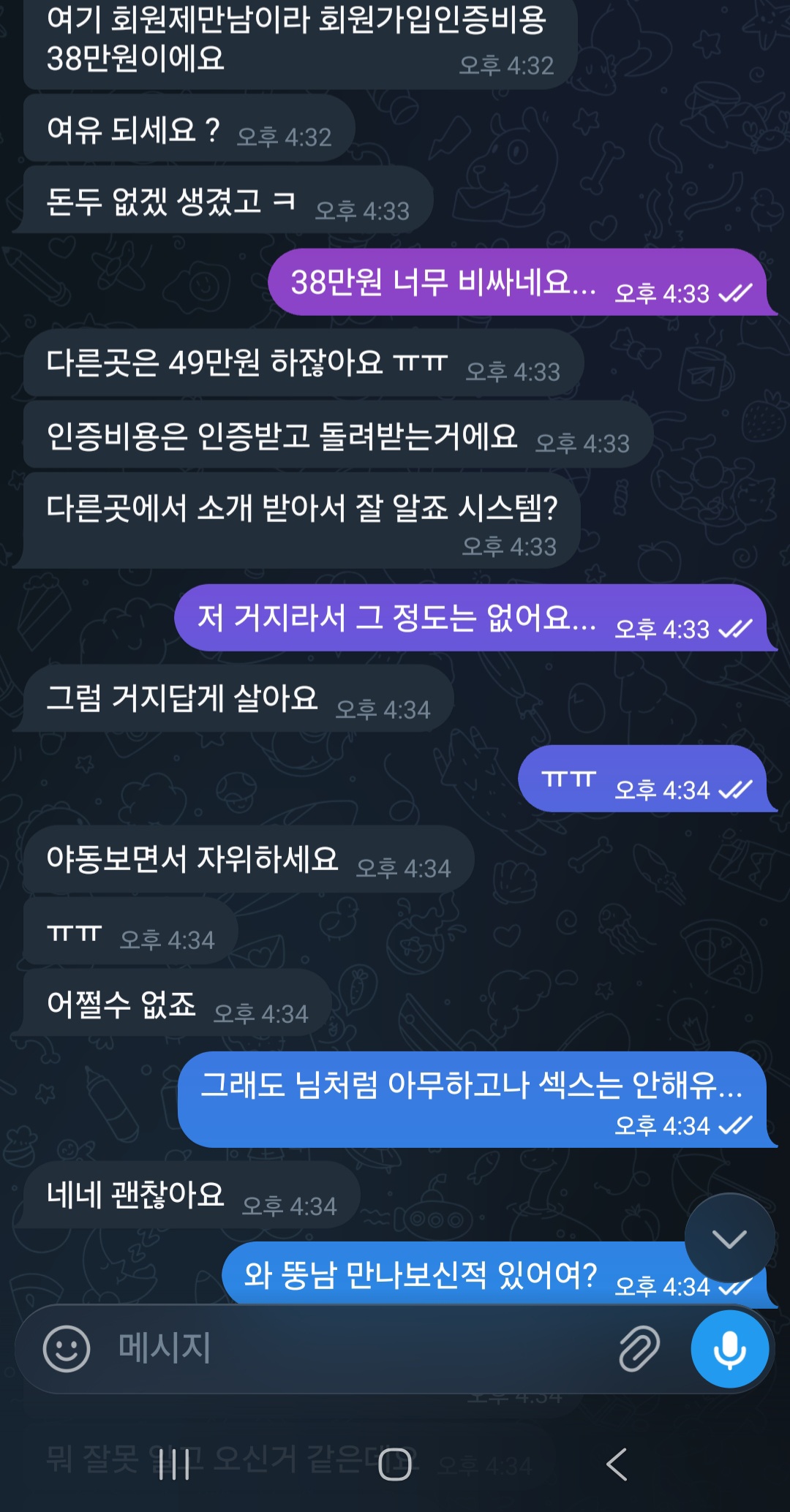Viewport: 790px width, 1512px height.
Task: Go to home screen via navigation bar
Action: 395,1464
